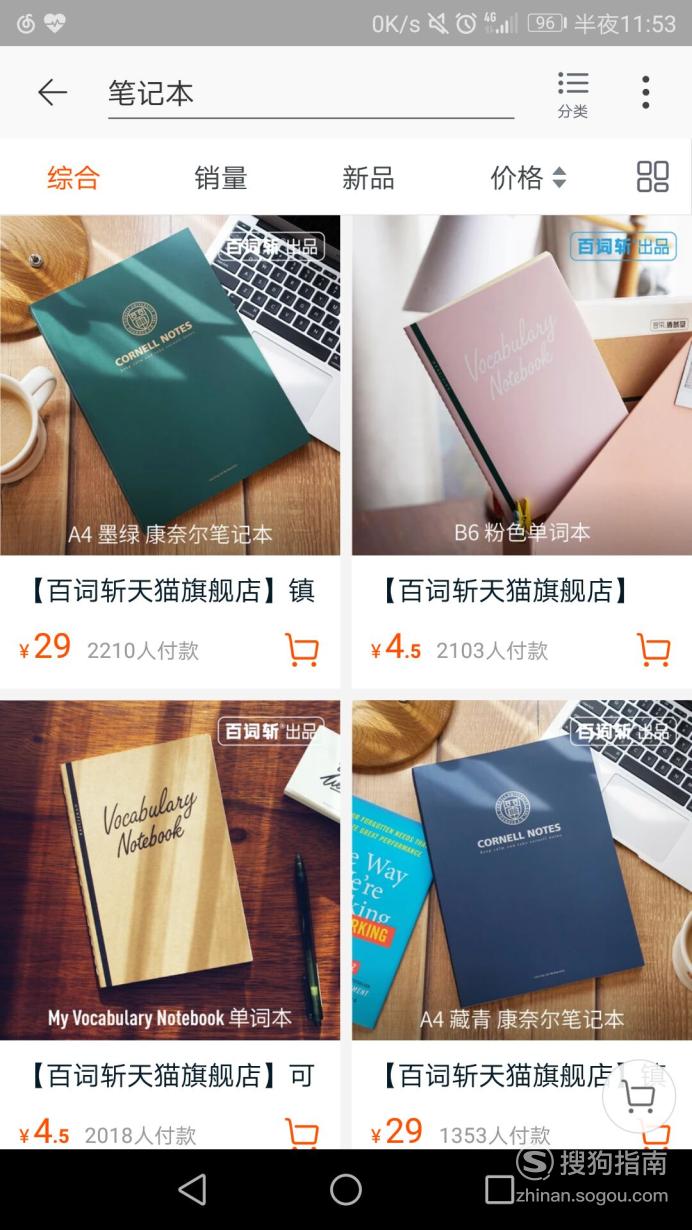Tap the system home button

click(346, 1189)
